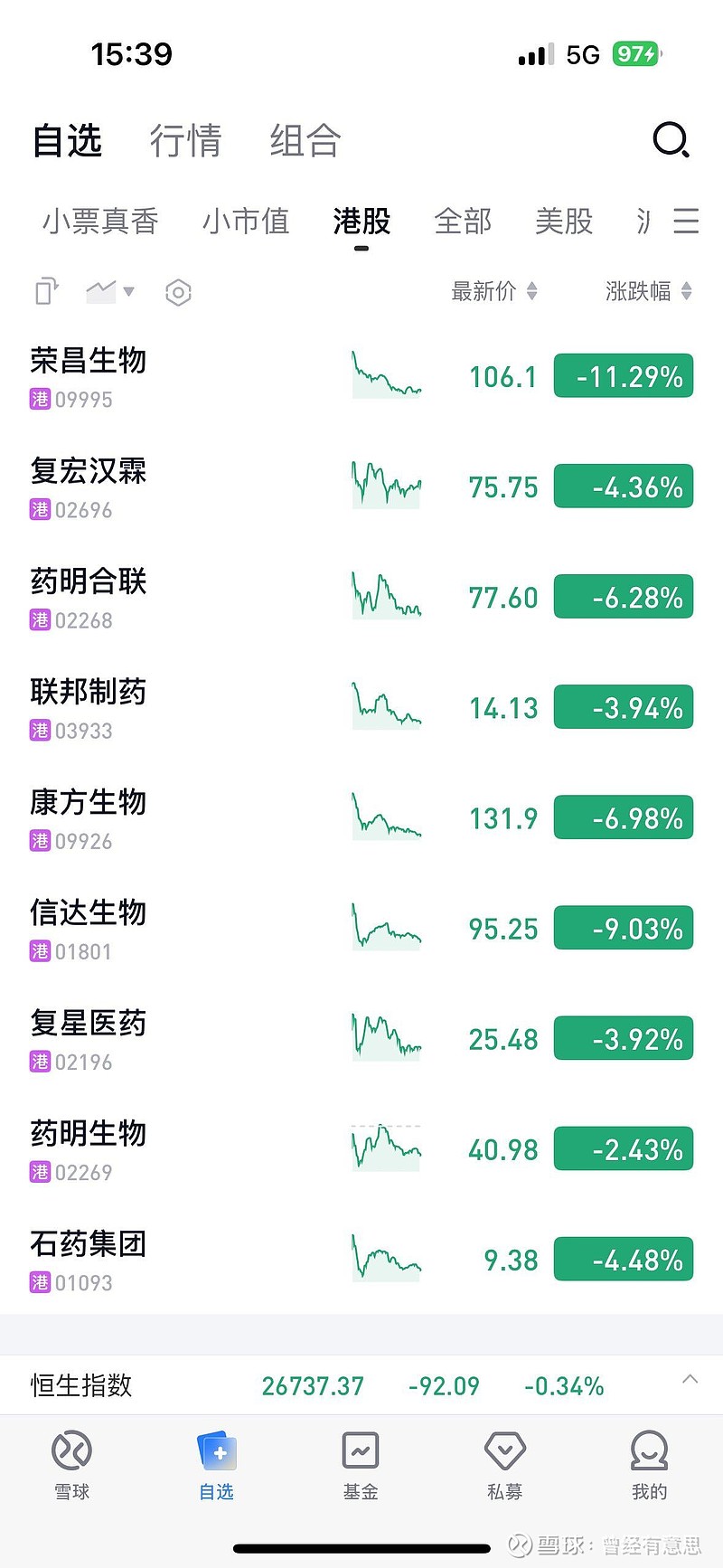Open the 基金 bottom tab
The width and height of the screenshot is (723, 1568).
tap(361, 1465)
